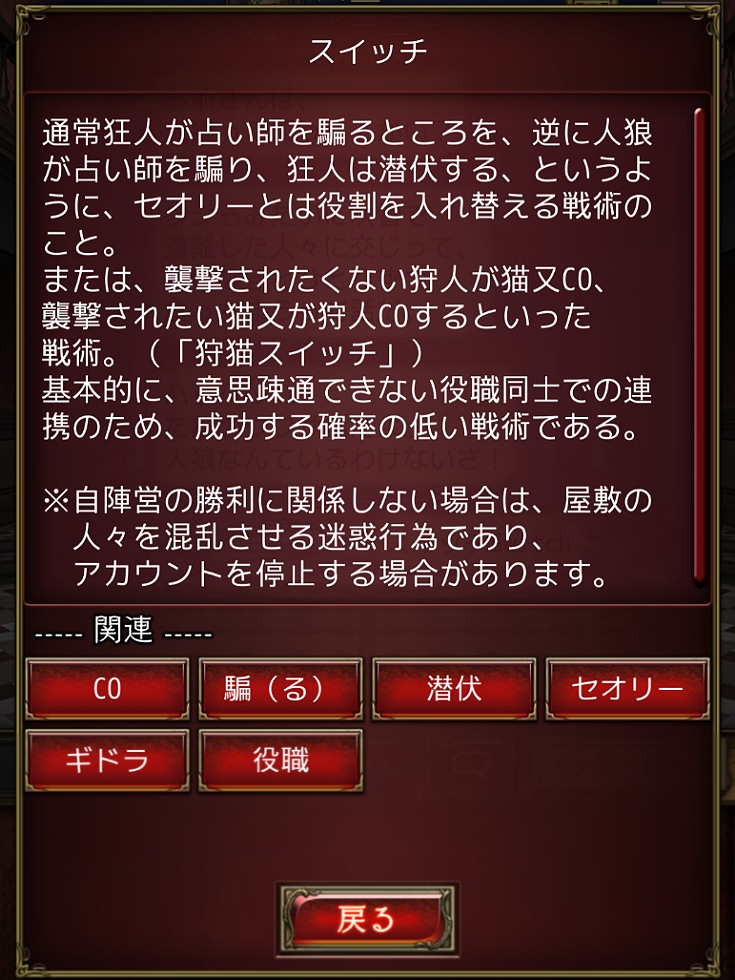Open the related term 騙（る）
The image size is (735, 980).
pyautogui.click(x=280, y=689)
